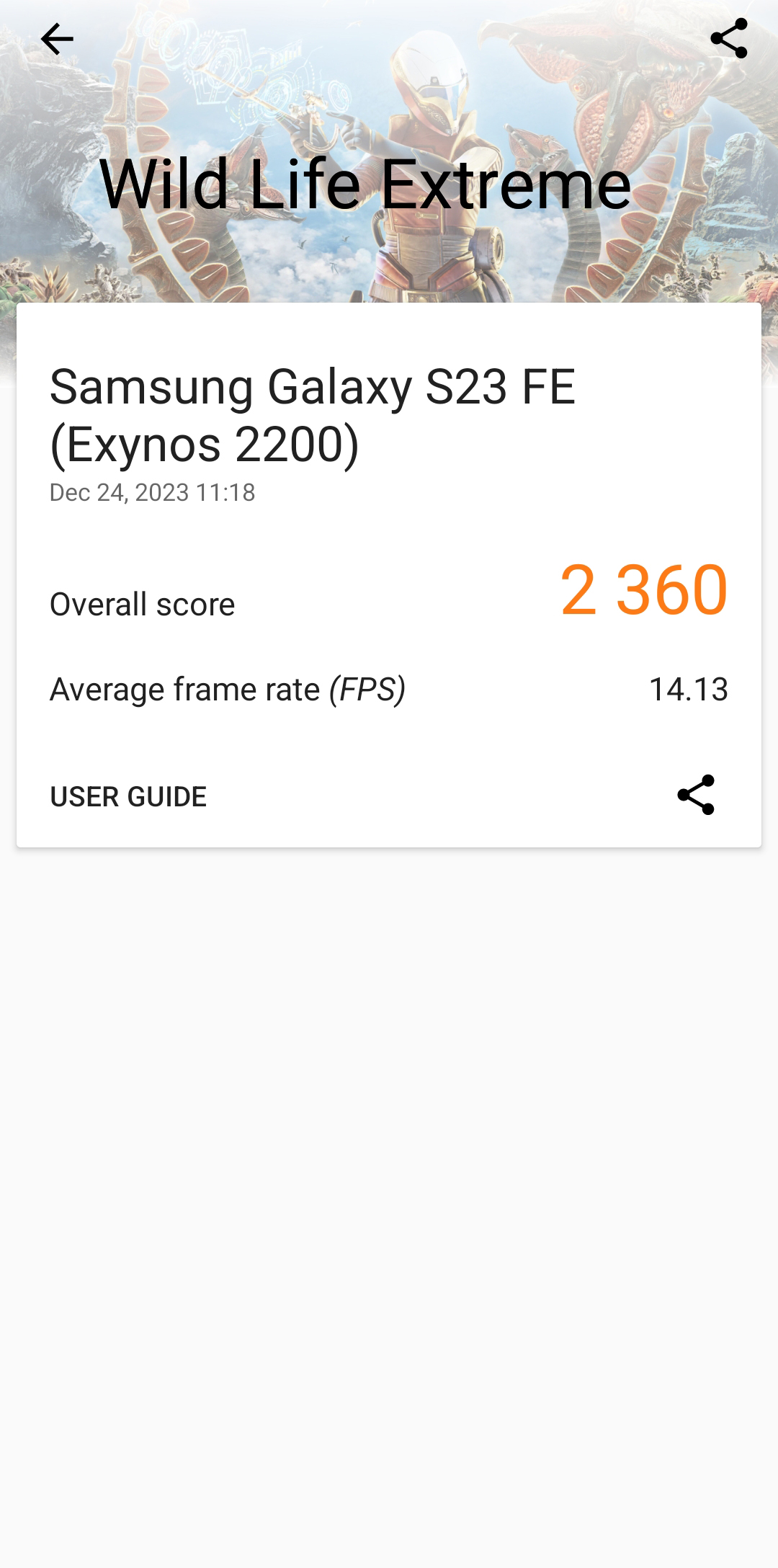Open the USER GUIDE
This screenshot has height=1568, width=778.
[128, 796]
